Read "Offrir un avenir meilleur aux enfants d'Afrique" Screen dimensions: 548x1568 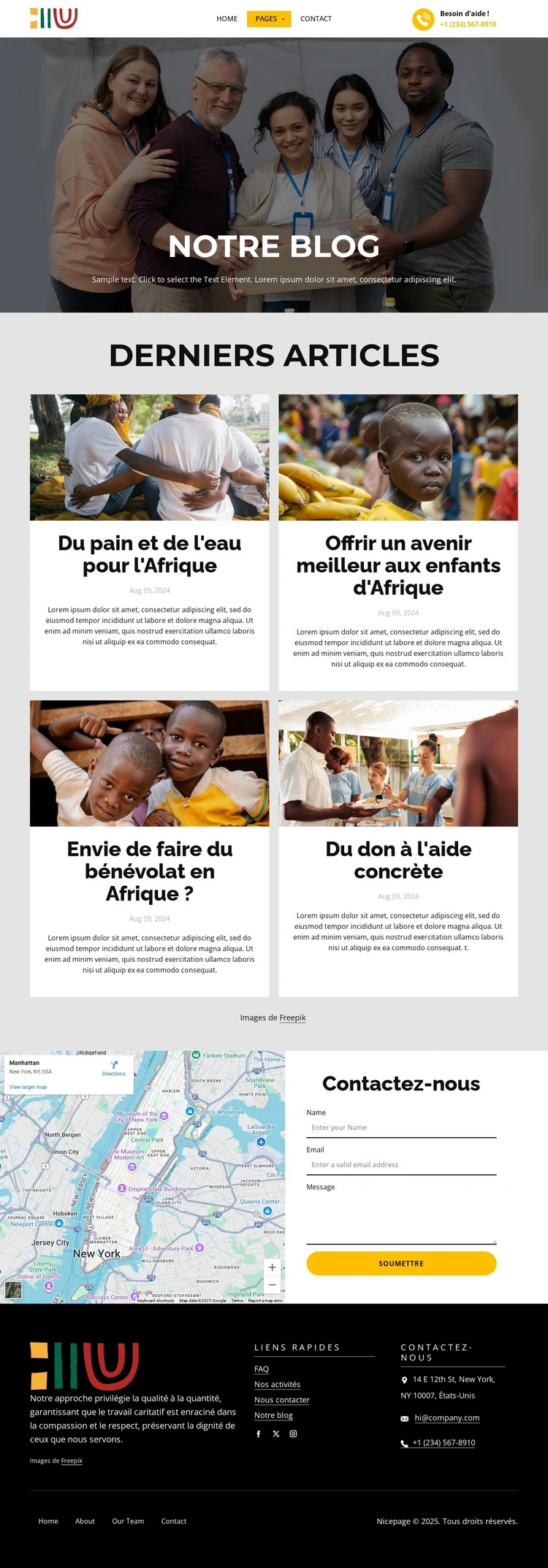[x=398, y=565]
